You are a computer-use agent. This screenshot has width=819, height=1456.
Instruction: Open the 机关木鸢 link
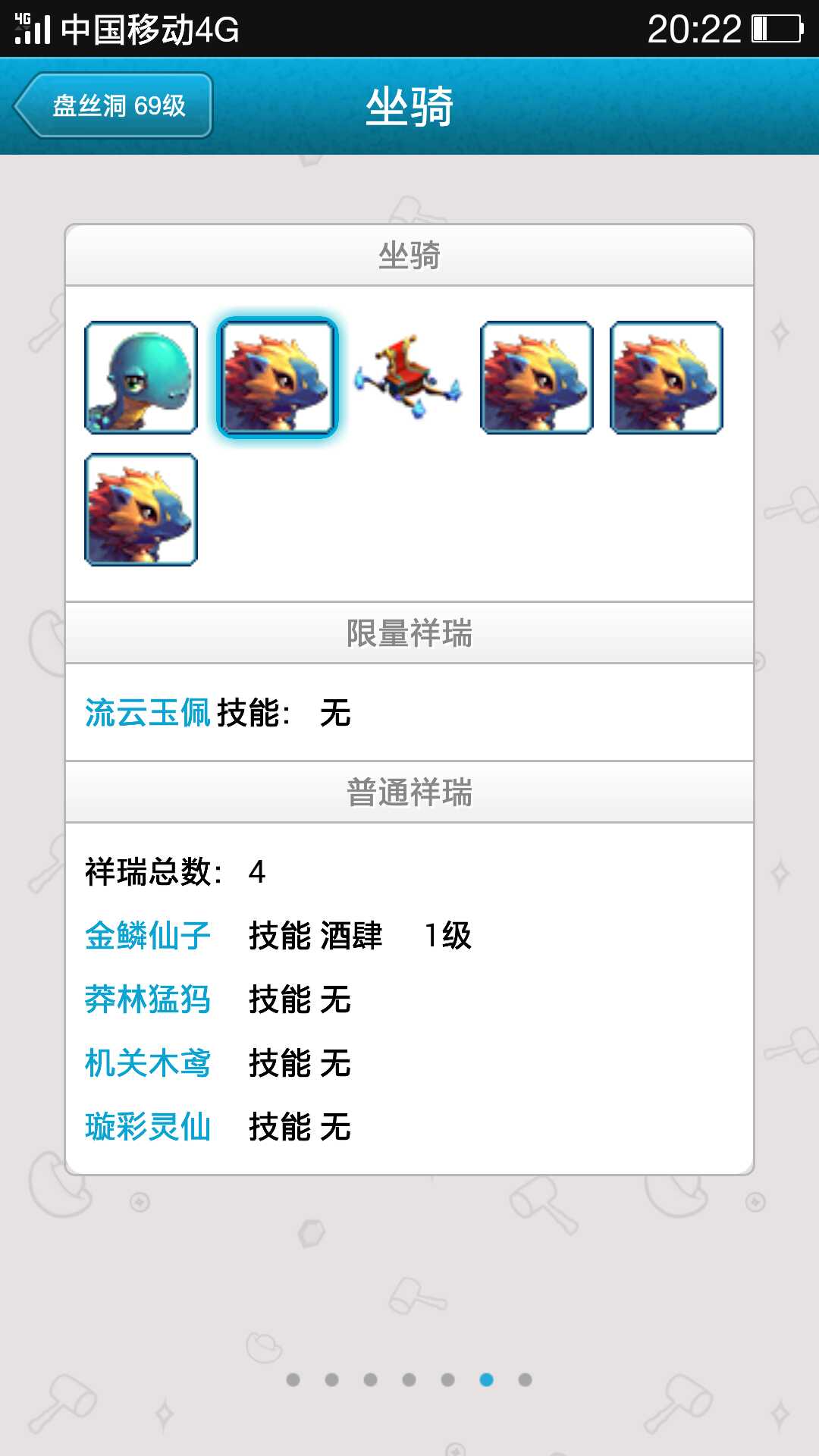pyautogui.click(x=148, y=1063)
